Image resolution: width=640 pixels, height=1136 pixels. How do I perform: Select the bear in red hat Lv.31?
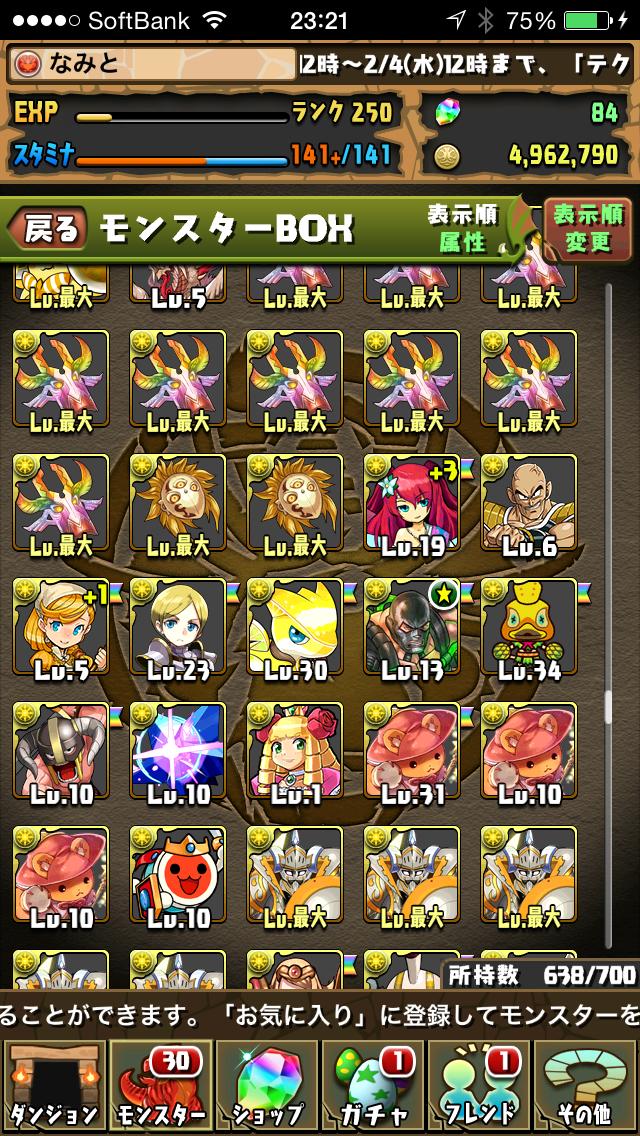(412, 753)
